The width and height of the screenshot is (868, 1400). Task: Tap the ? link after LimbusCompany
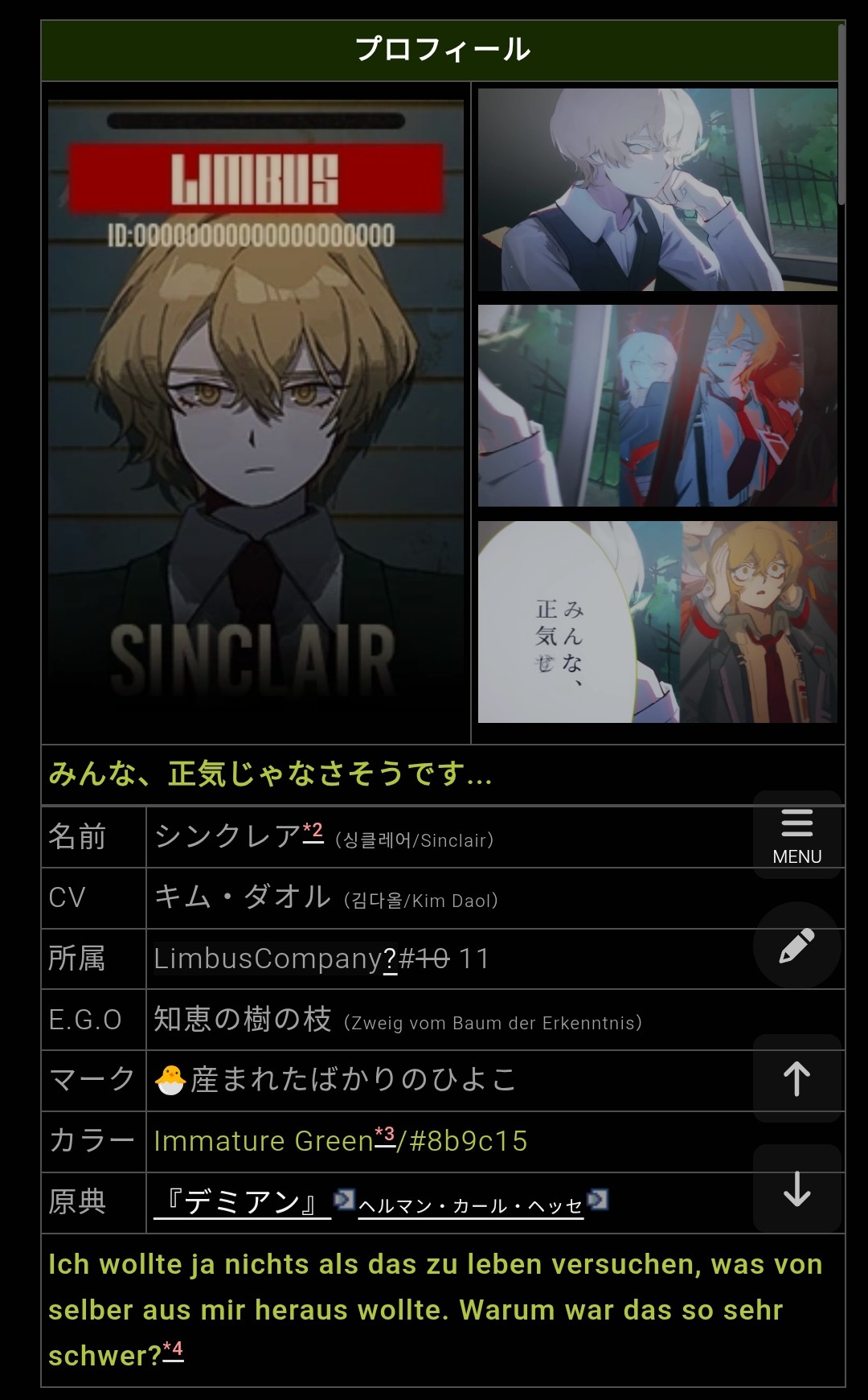(x=390, y=959)
